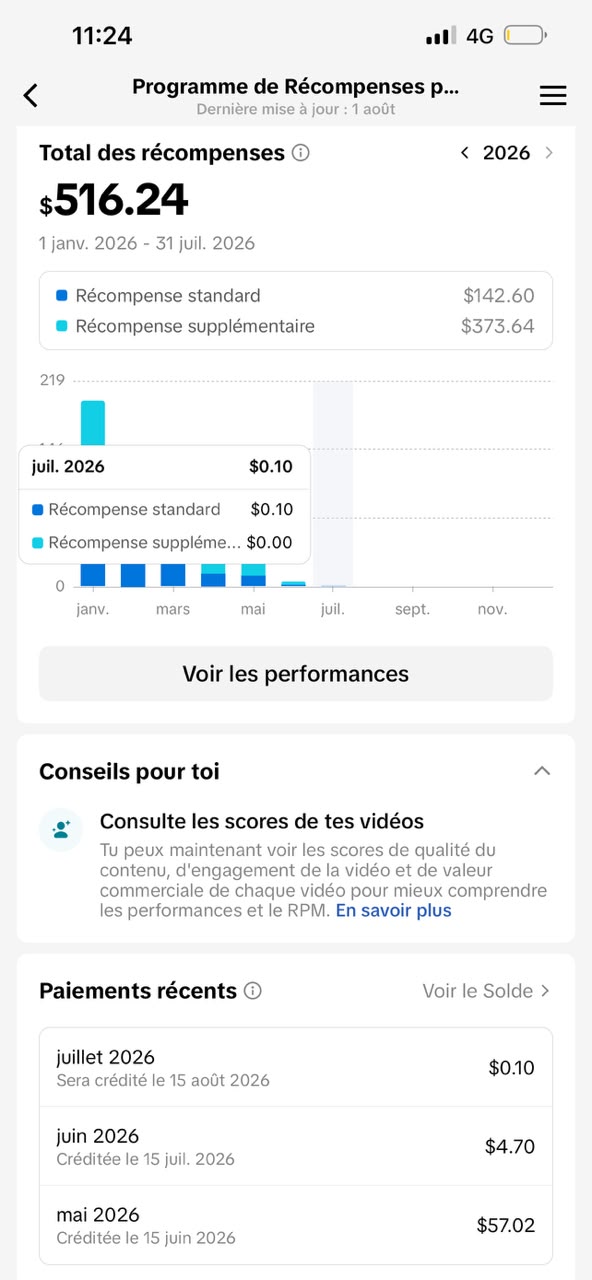
Task: Open the juin 2026 payment row
Action: click(x=296, y=1146)
